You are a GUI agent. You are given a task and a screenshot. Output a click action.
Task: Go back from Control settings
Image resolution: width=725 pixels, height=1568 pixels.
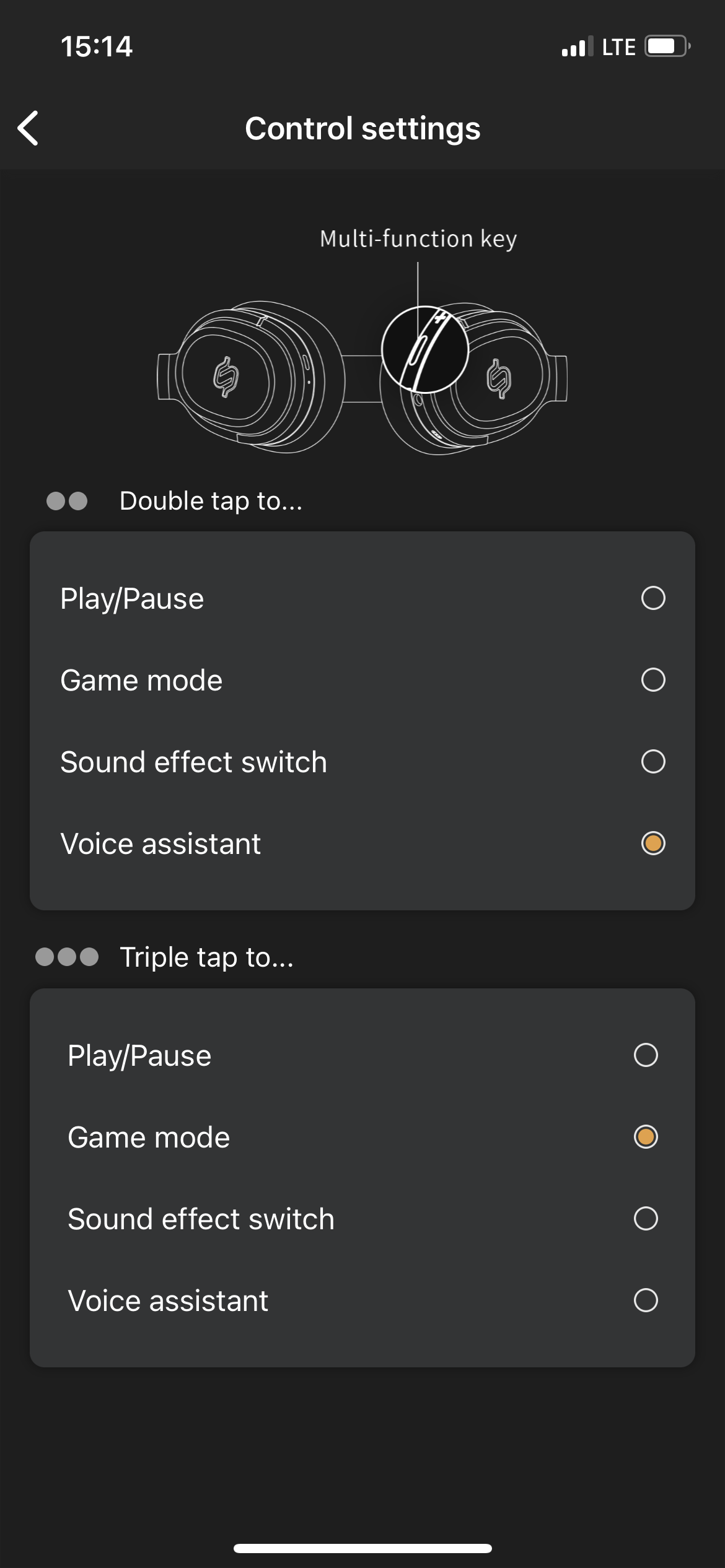[x=29, y=128]
